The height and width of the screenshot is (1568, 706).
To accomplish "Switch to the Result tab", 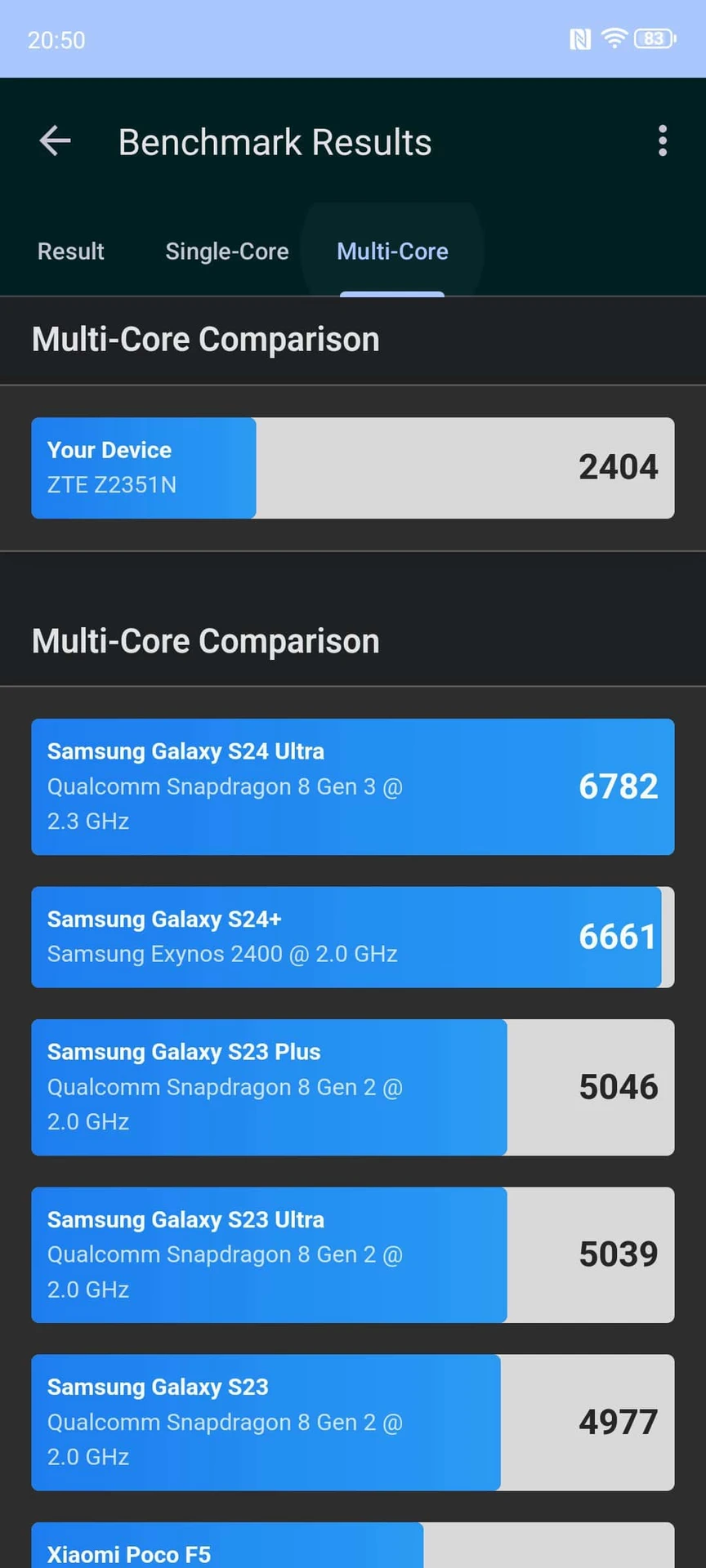I will tap(71, 252).
